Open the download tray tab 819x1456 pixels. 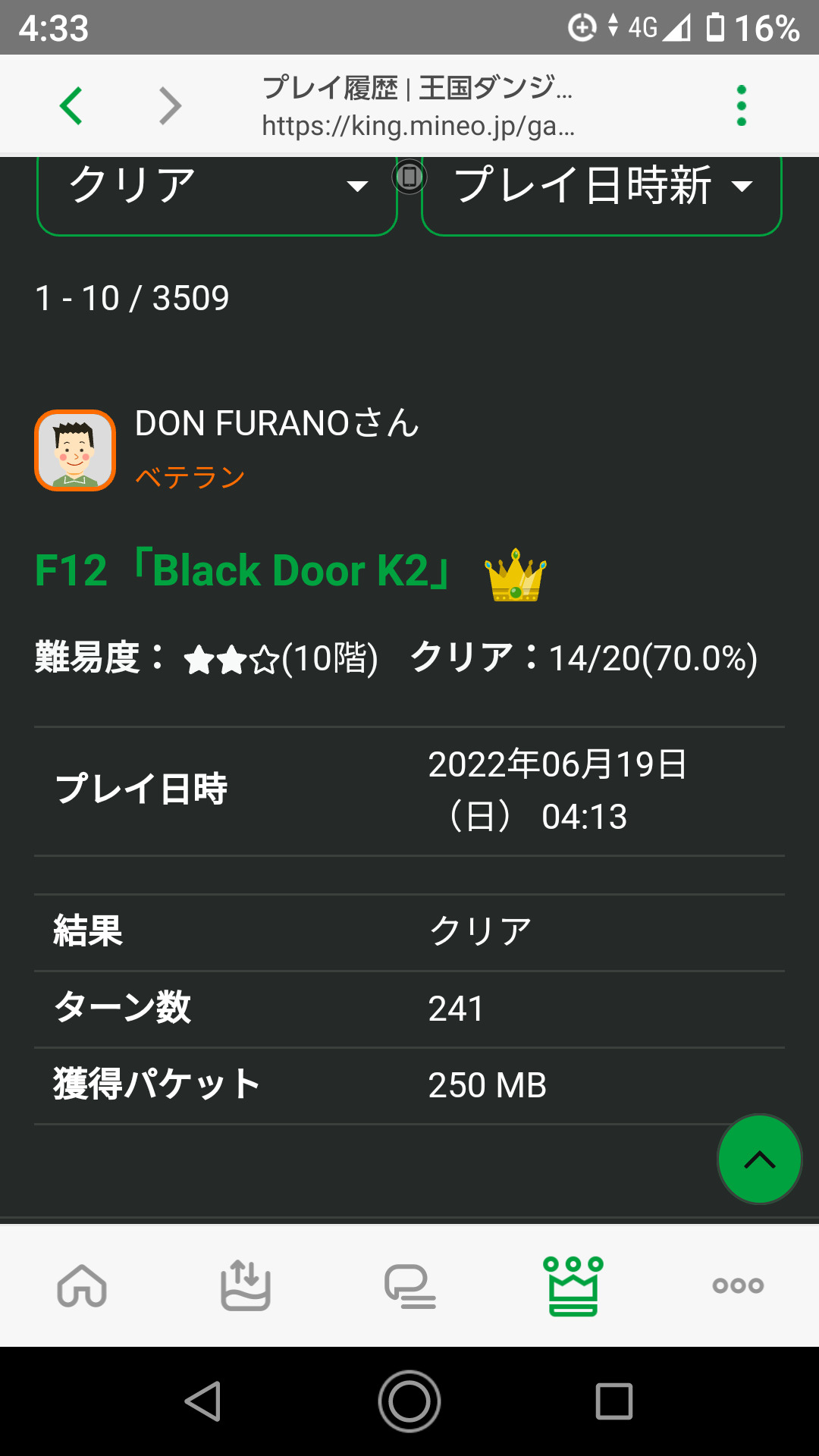[x=245, y=1285]
